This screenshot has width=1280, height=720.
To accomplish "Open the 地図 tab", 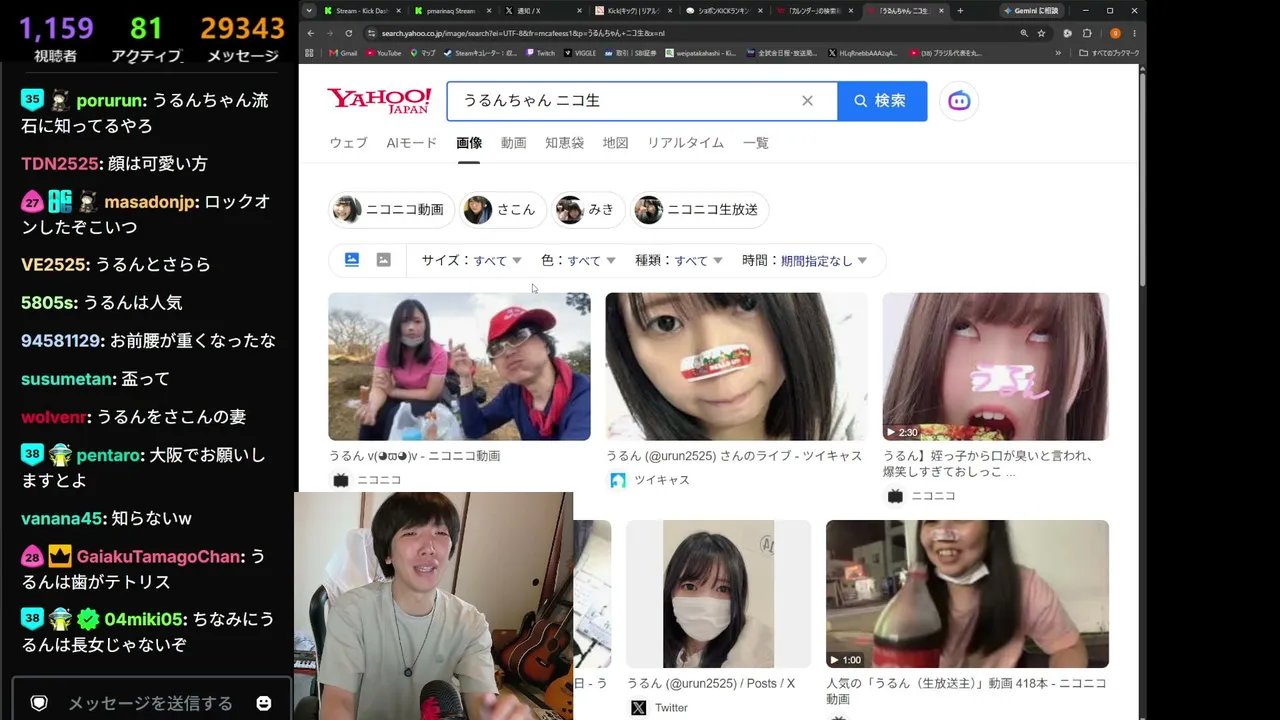I will (615, 143).
